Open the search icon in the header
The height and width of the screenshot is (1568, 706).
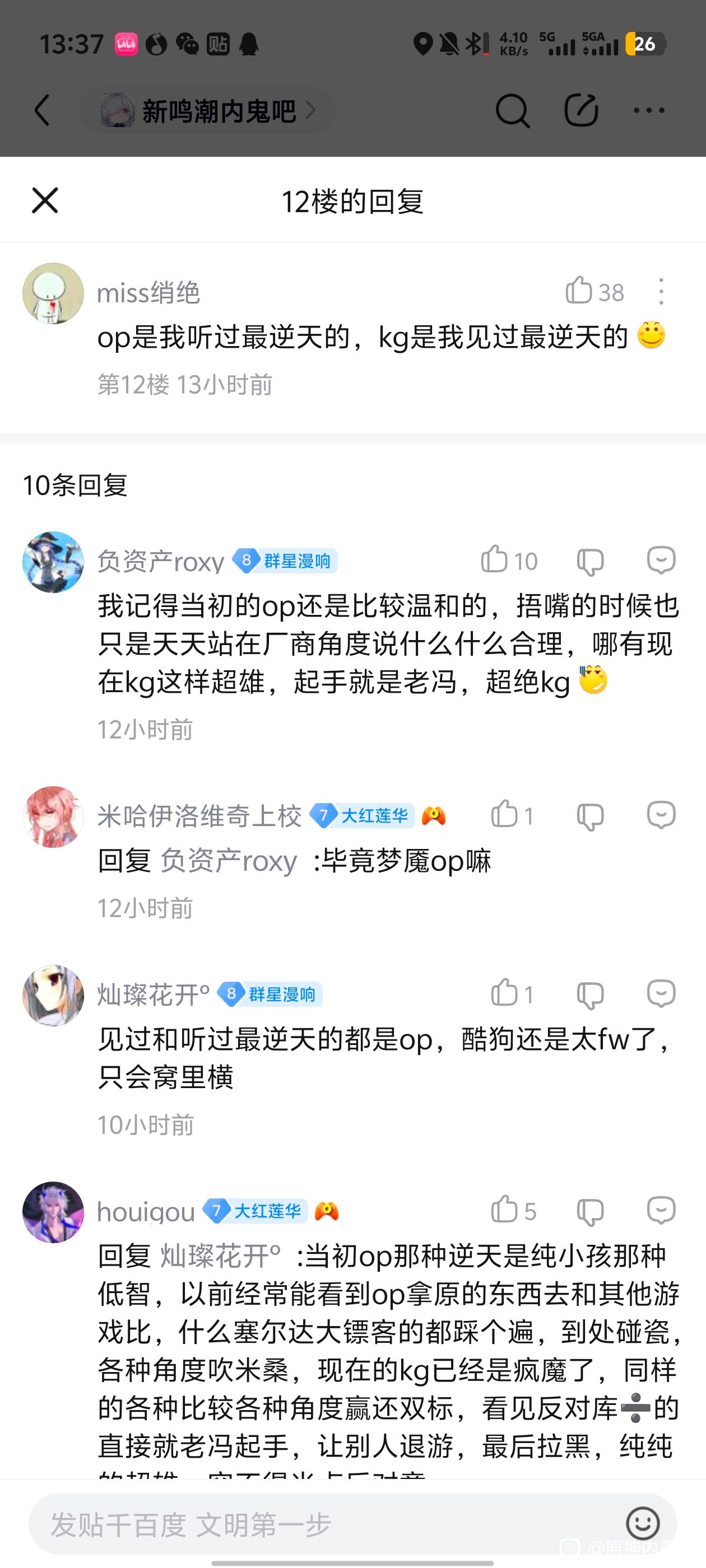point(512,110)
